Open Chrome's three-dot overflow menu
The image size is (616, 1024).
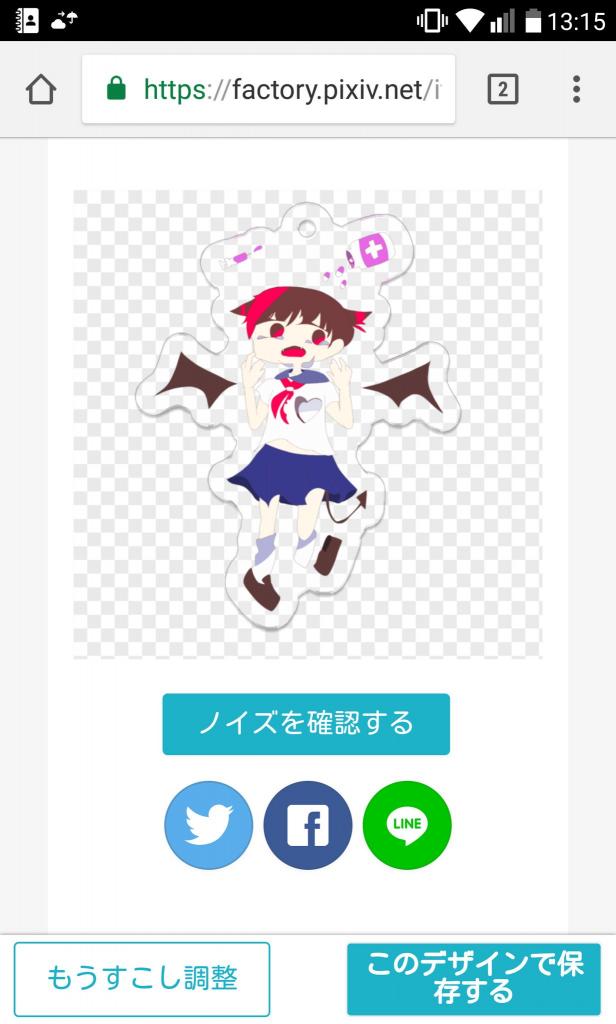[576, 90]
